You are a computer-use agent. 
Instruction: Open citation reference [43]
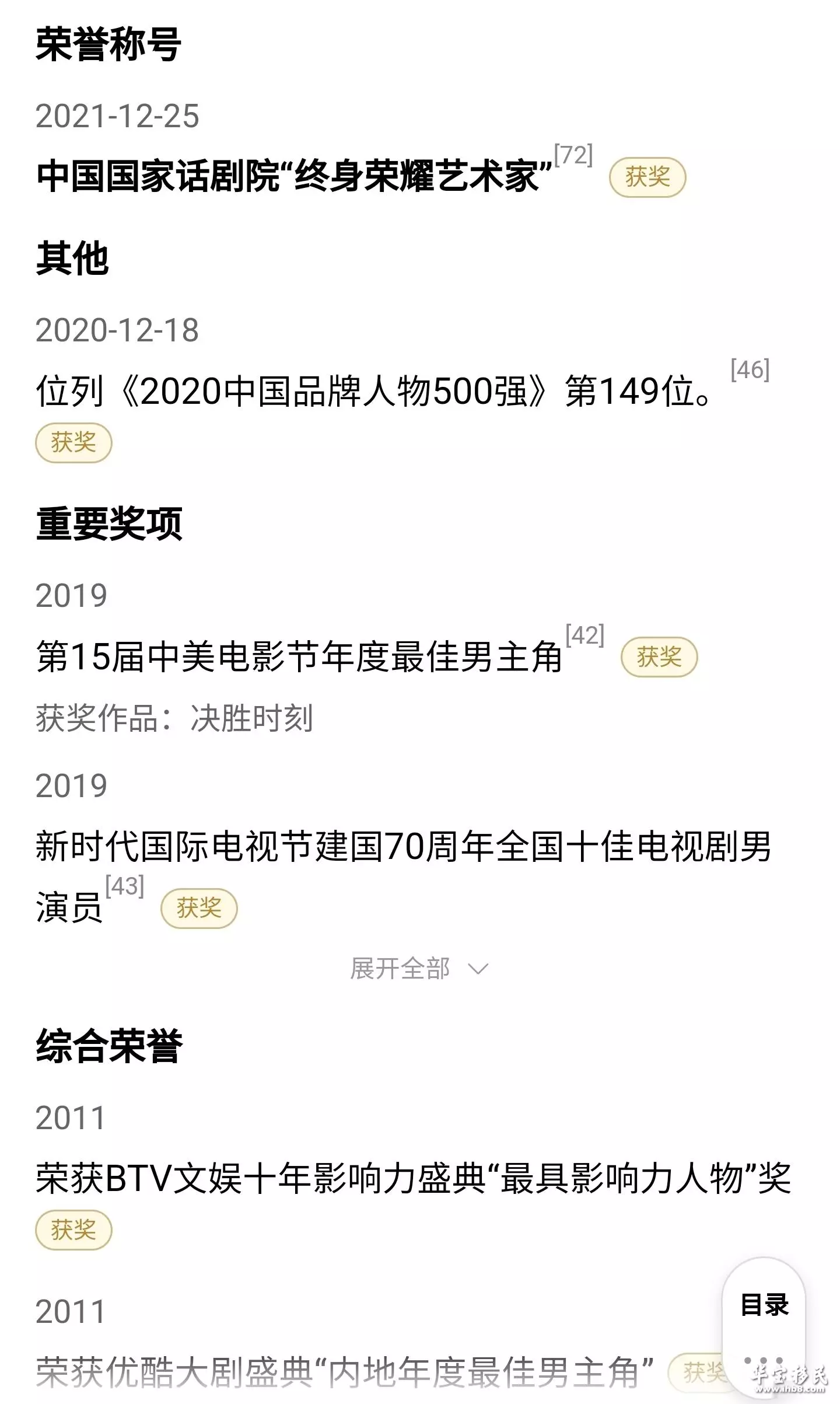[x=125, y=886]
